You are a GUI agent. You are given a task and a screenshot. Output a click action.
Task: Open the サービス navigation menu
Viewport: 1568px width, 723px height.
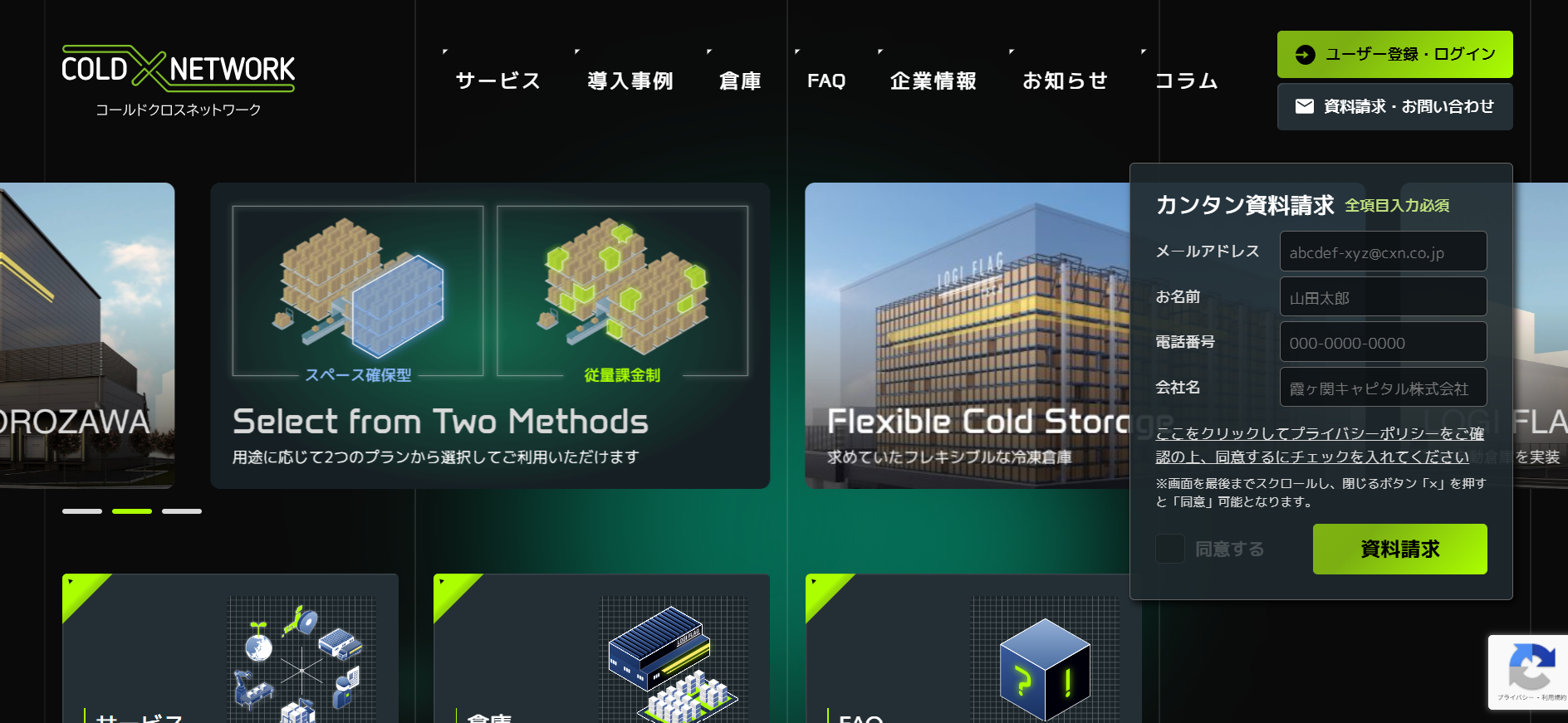[x=497, y=81]
